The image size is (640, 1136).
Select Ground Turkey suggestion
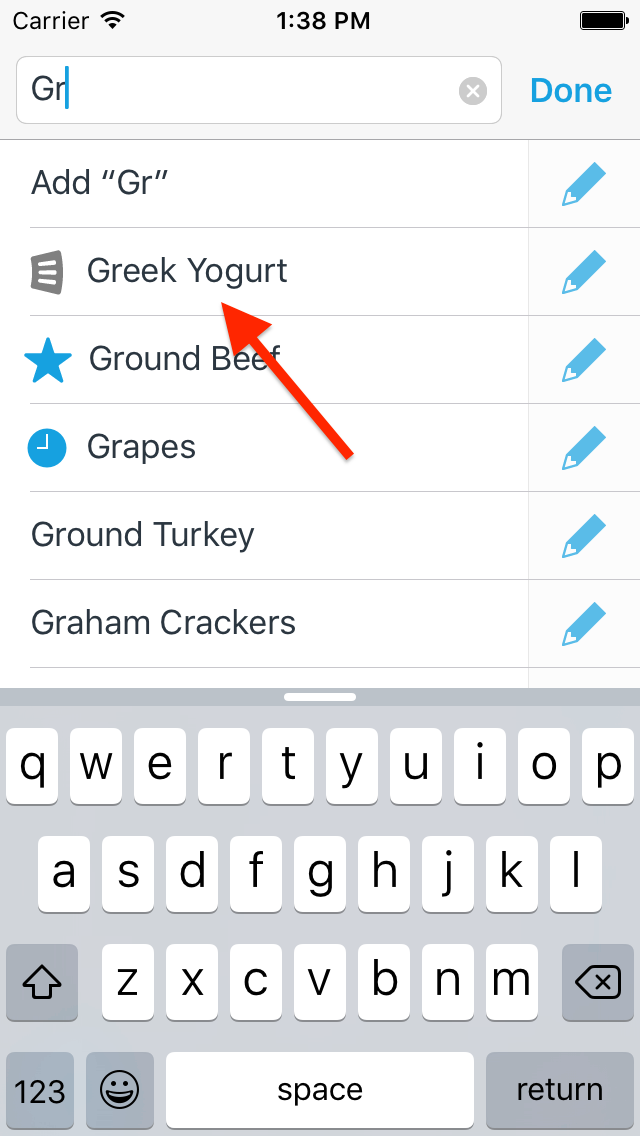pyautogui.click(x=265, y=535)
